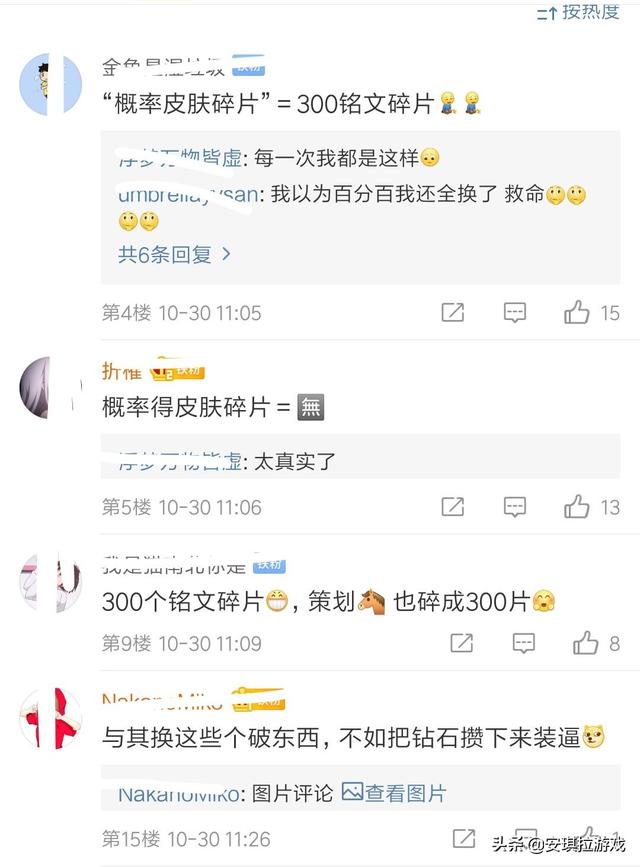
Task: Like the 5楼 comment with 13 likes
Action: [577, 507]
